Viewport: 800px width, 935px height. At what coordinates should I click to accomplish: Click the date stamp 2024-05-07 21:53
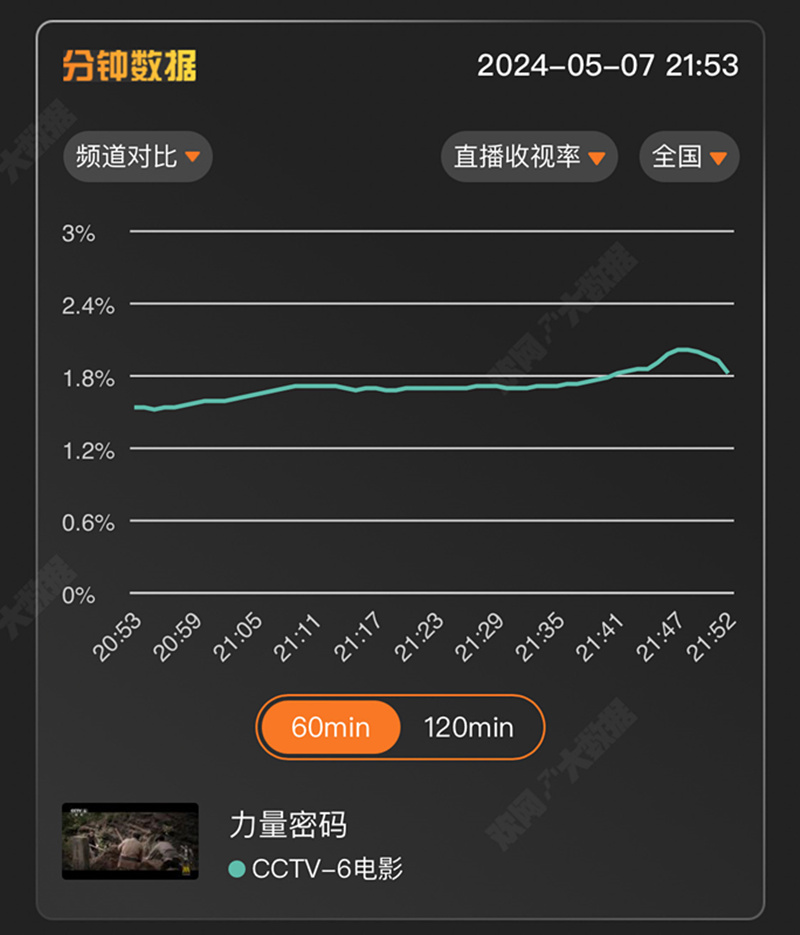click(608, 66)
